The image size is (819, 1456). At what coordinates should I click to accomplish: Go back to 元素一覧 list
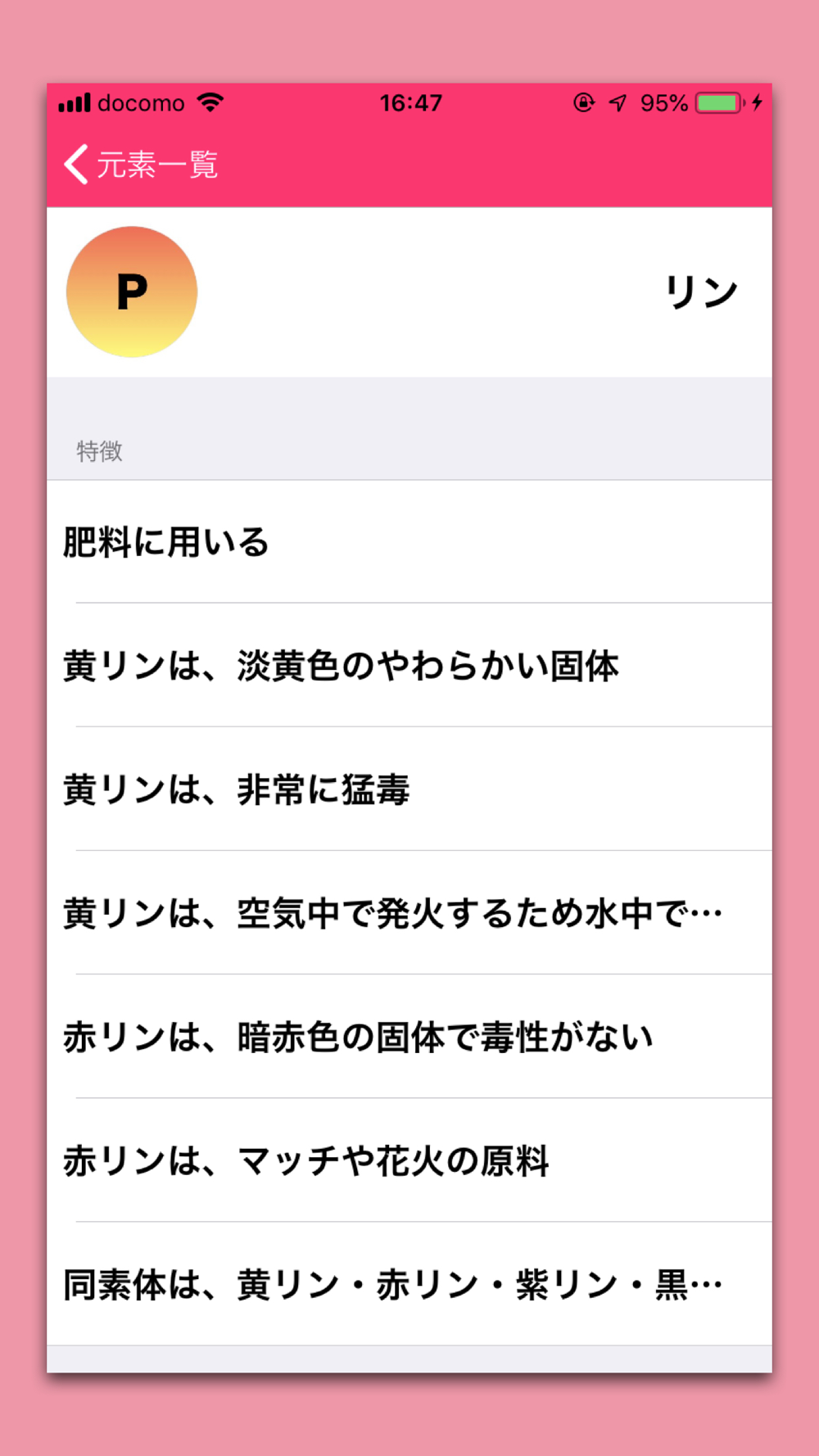tap(141, 165)
